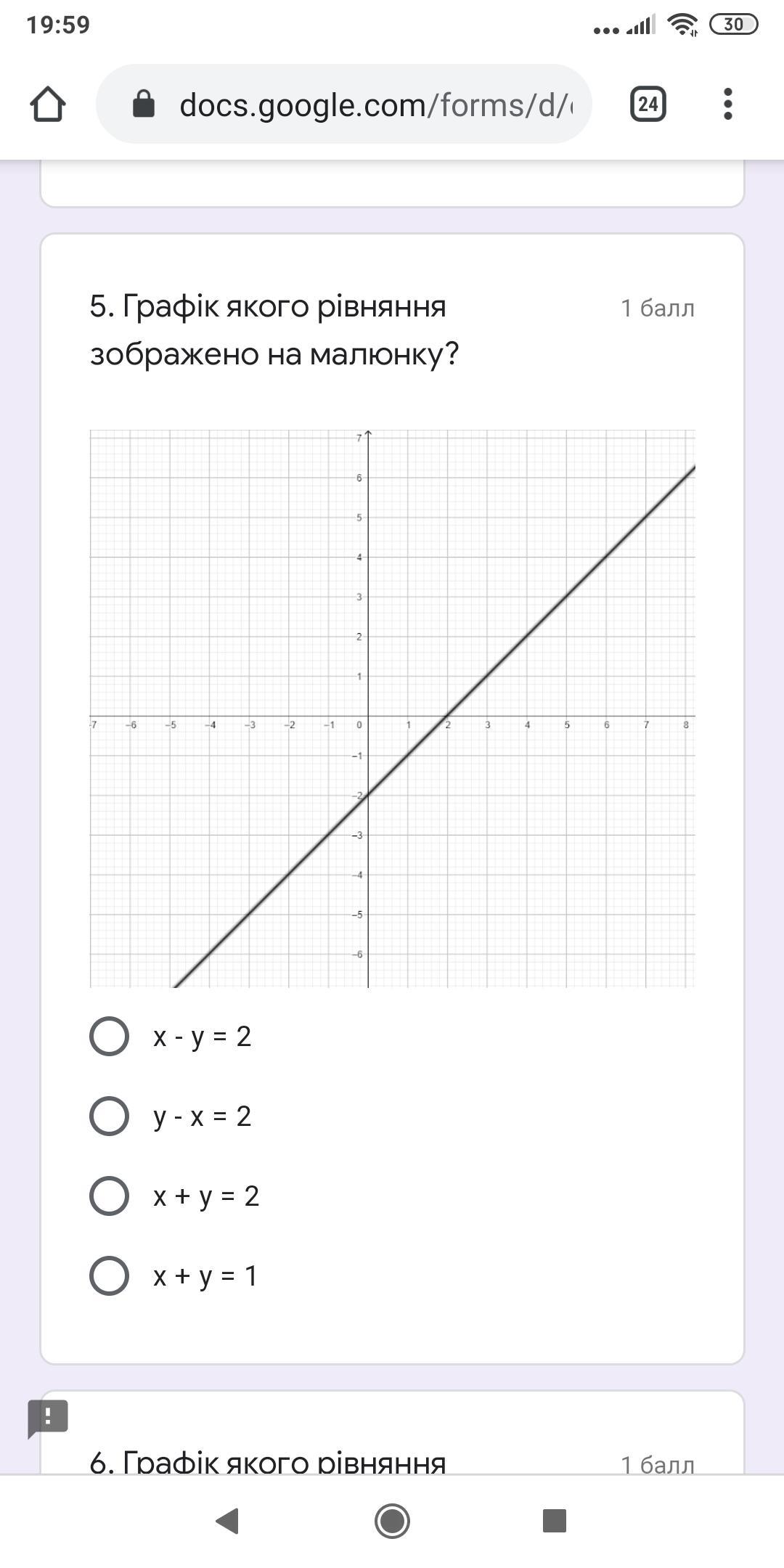
Task: Open recent apps from the navigation bar
Action: point(555,1520)
